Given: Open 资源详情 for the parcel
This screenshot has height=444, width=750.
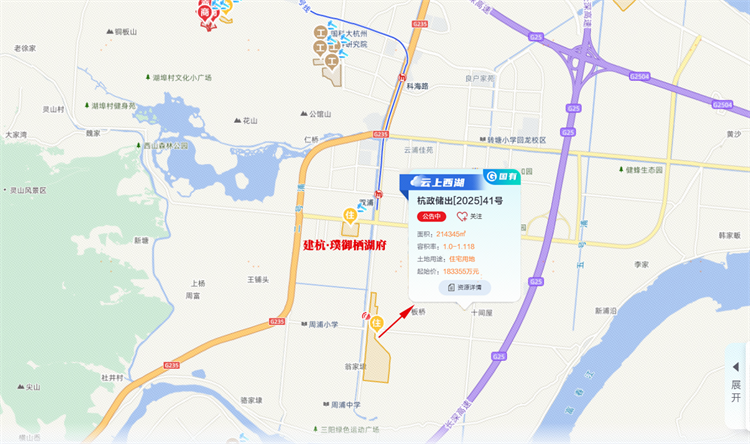Looking at the screenshot, I should pos(466,287).
